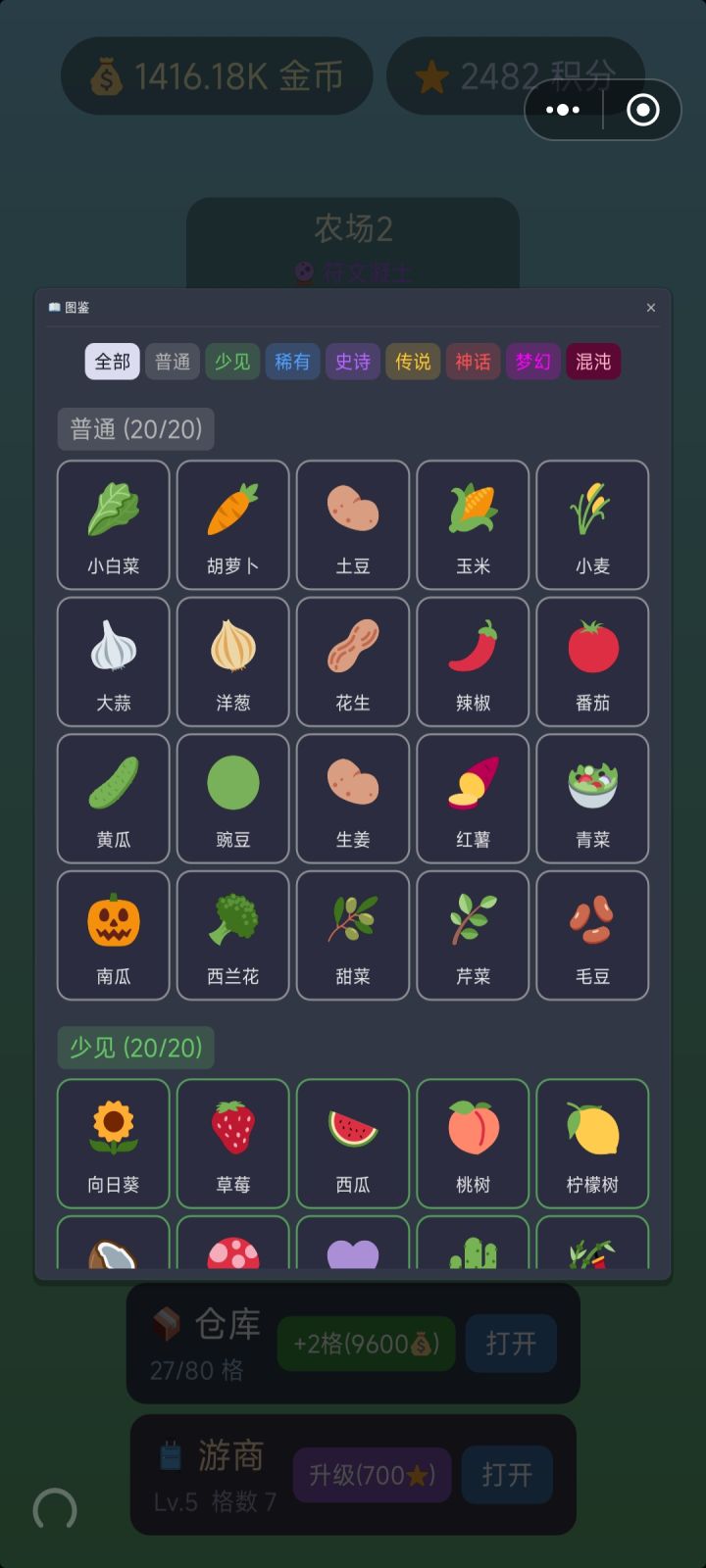Switch to the 全部 filter tab

110,361
